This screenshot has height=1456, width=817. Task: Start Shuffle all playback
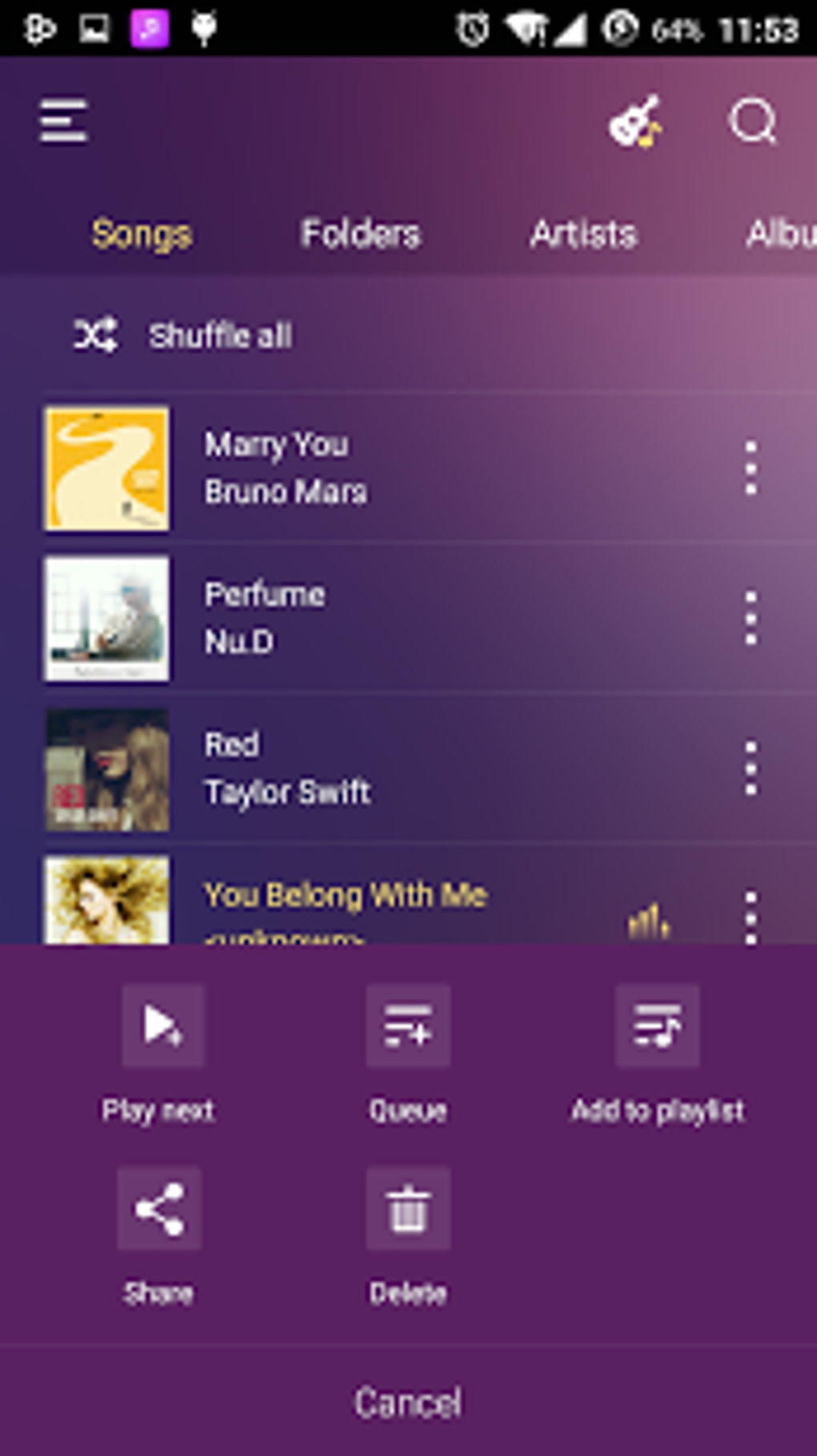[184, 335]
